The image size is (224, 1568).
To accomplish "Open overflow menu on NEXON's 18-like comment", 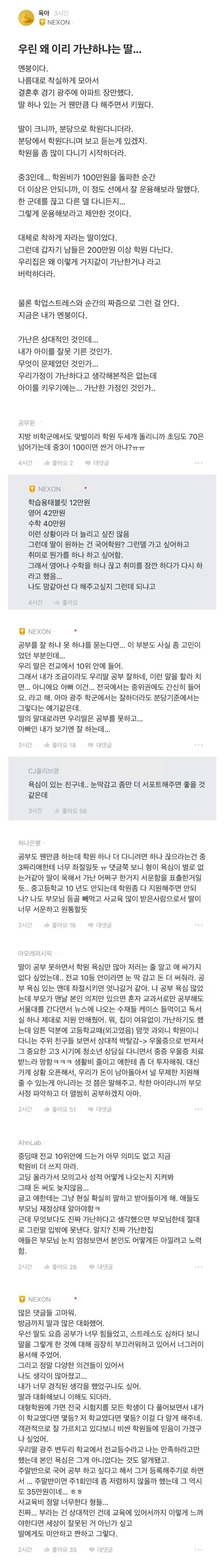I will click(x=199, y=745).
